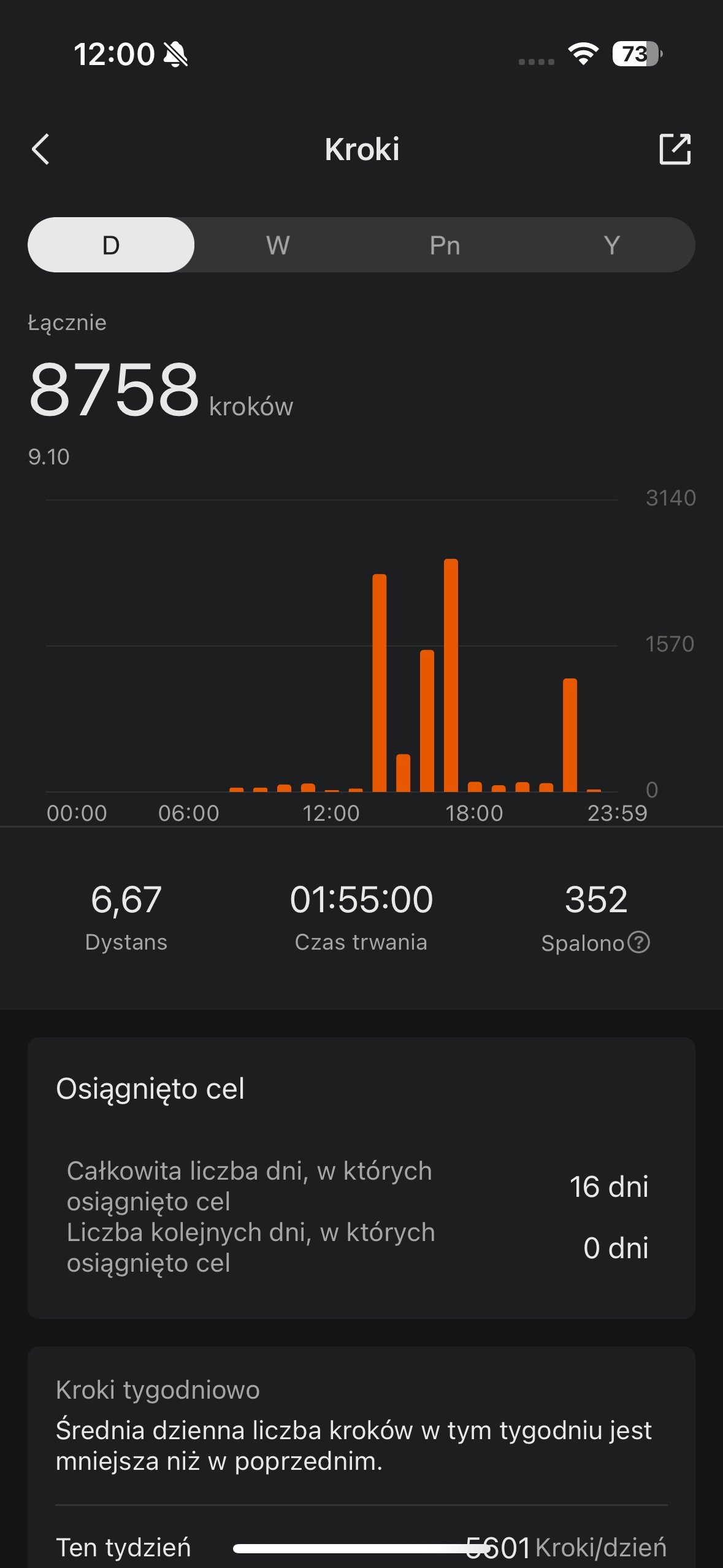Switch to the W weekly tab
The image size is (723, 1568).
[x=278, y=245]
